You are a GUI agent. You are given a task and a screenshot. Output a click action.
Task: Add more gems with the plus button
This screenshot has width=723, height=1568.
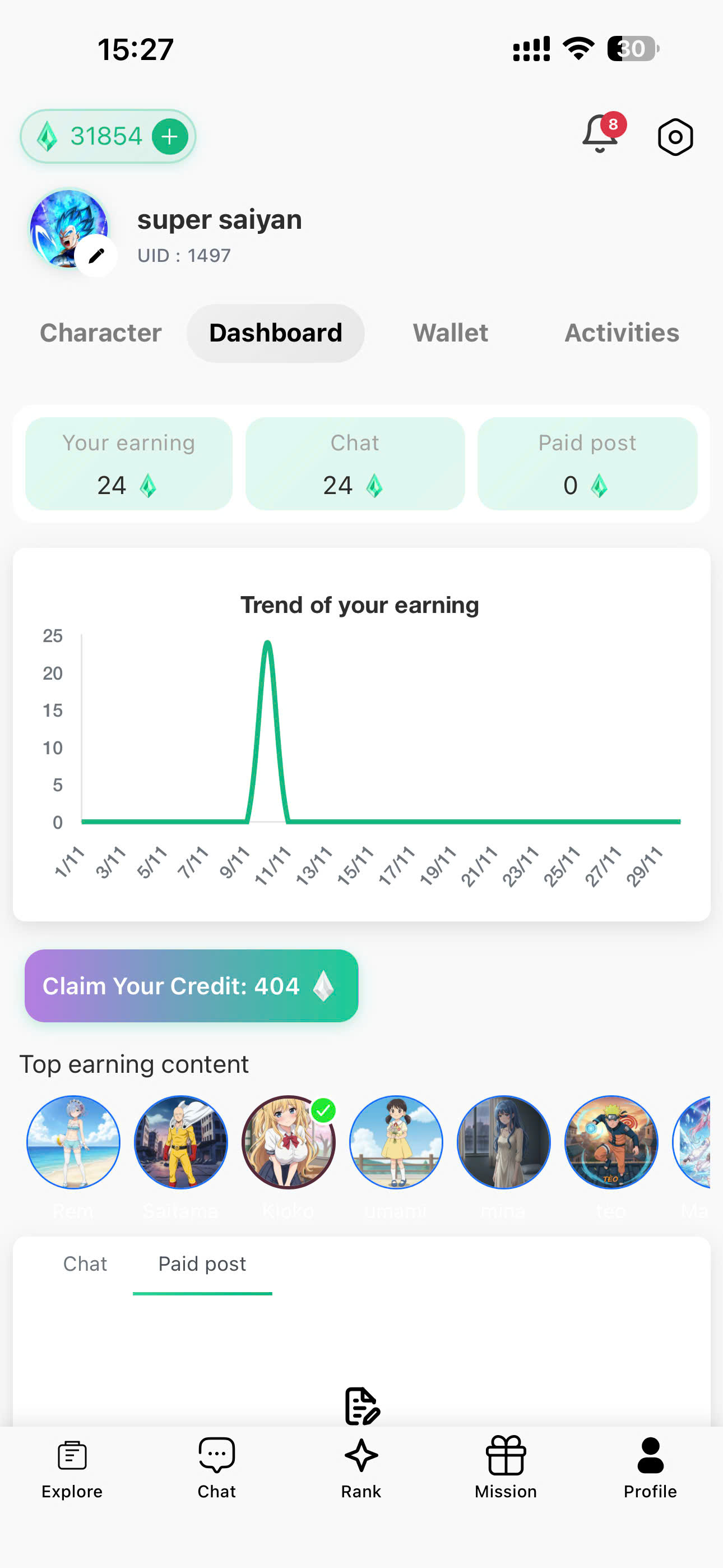coord(169,136)
